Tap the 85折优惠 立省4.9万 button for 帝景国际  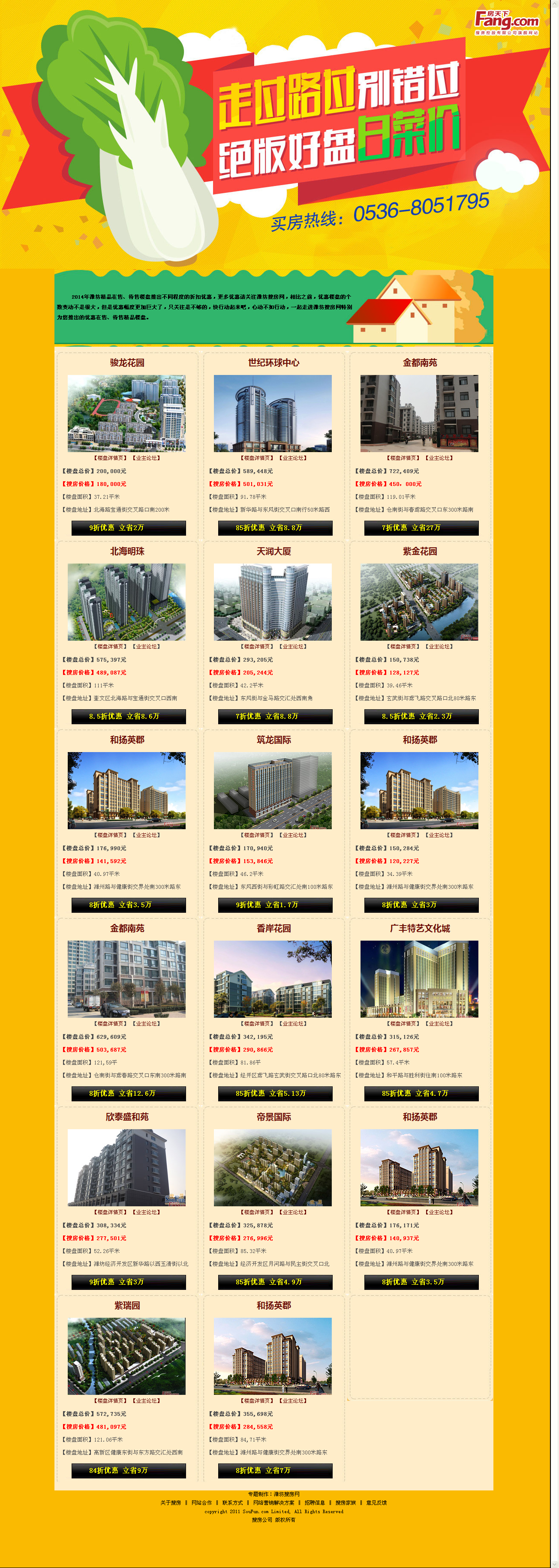point(275,1282)
